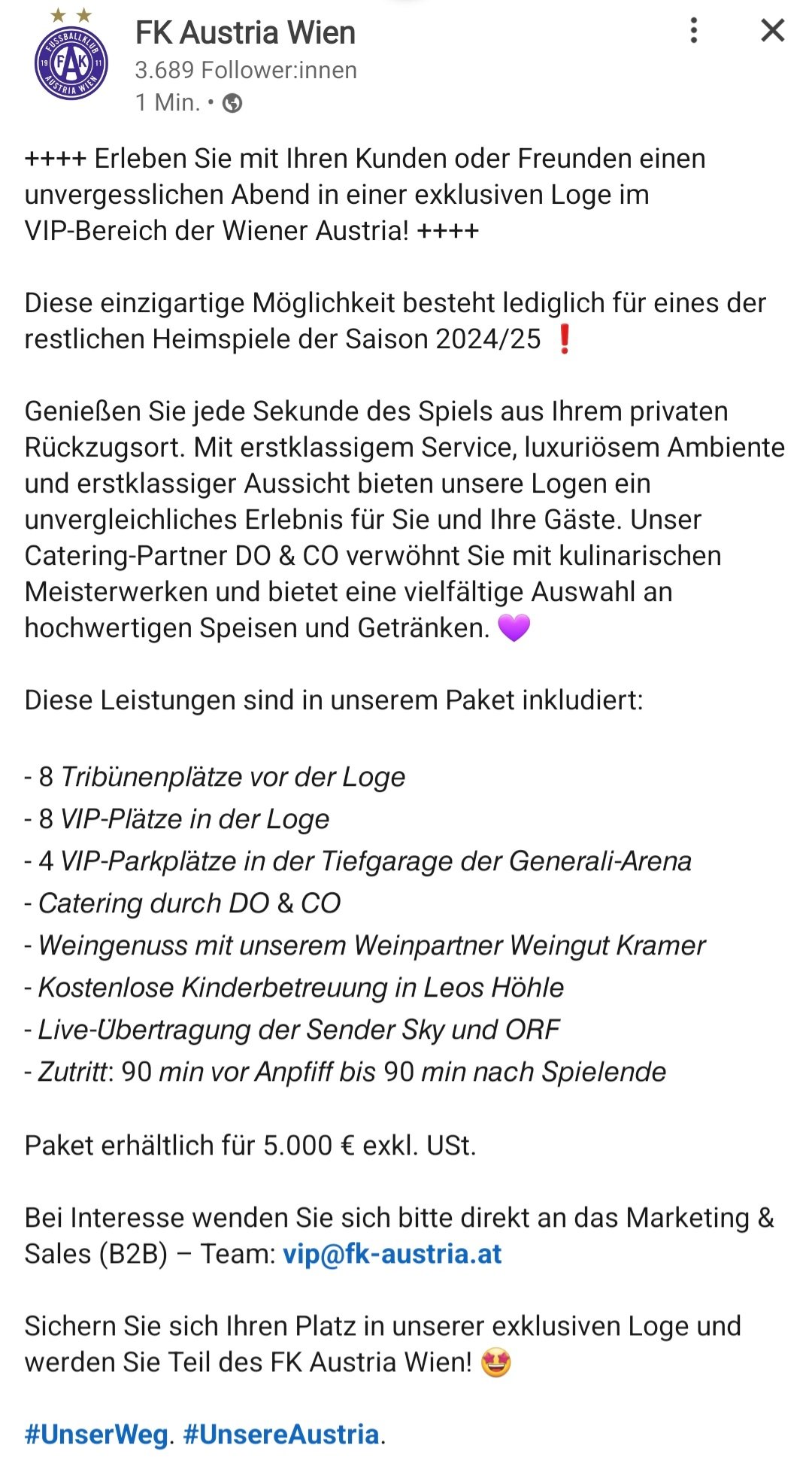Tap the FK Austria Wien page name
Image resolution: width=812 pixels, height=1457 pixels.
(245, 33)
